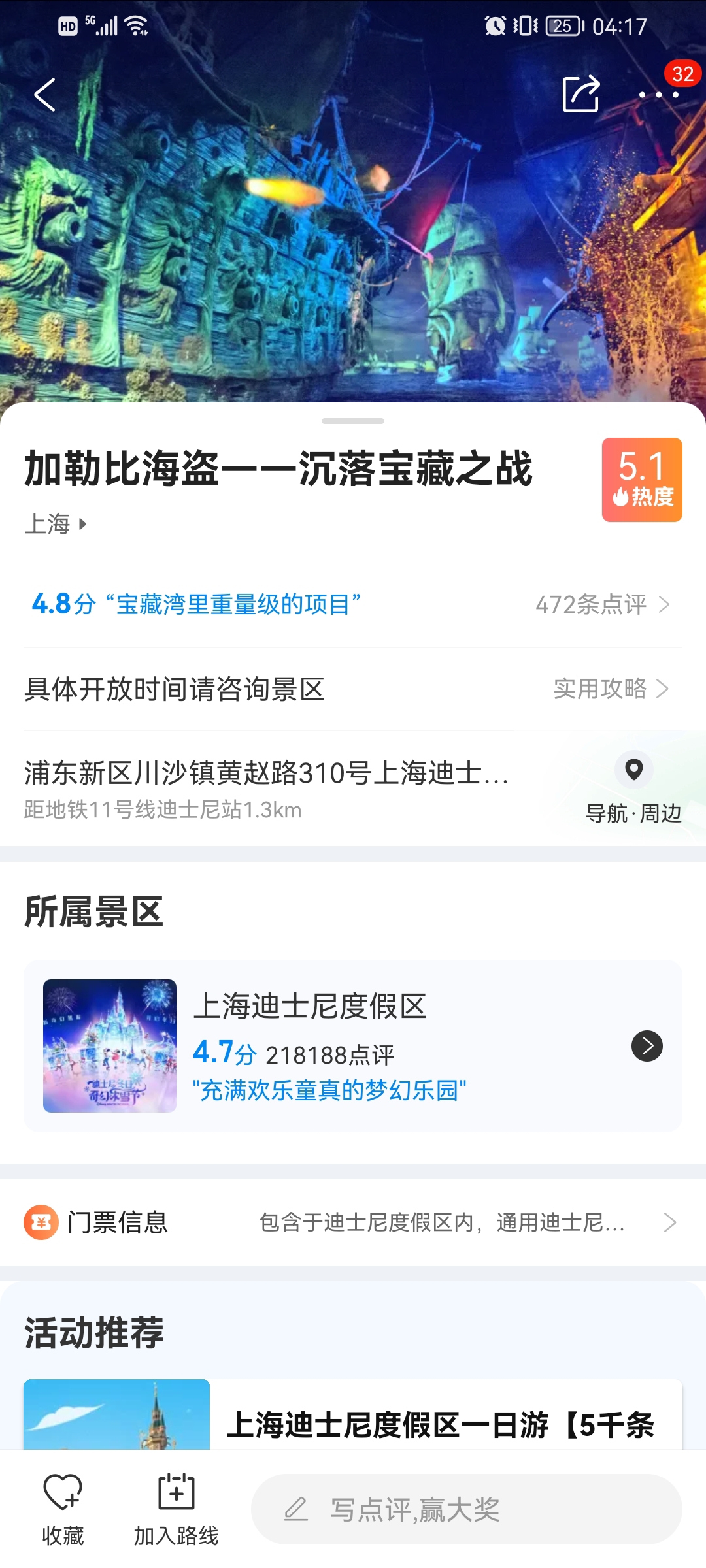Image resolution: width=706 pixels, height=1568 pixels.
Task: Tap the 写点评,赢大奖 review field
Action: pyautogui.click(x=467, y=1509)
